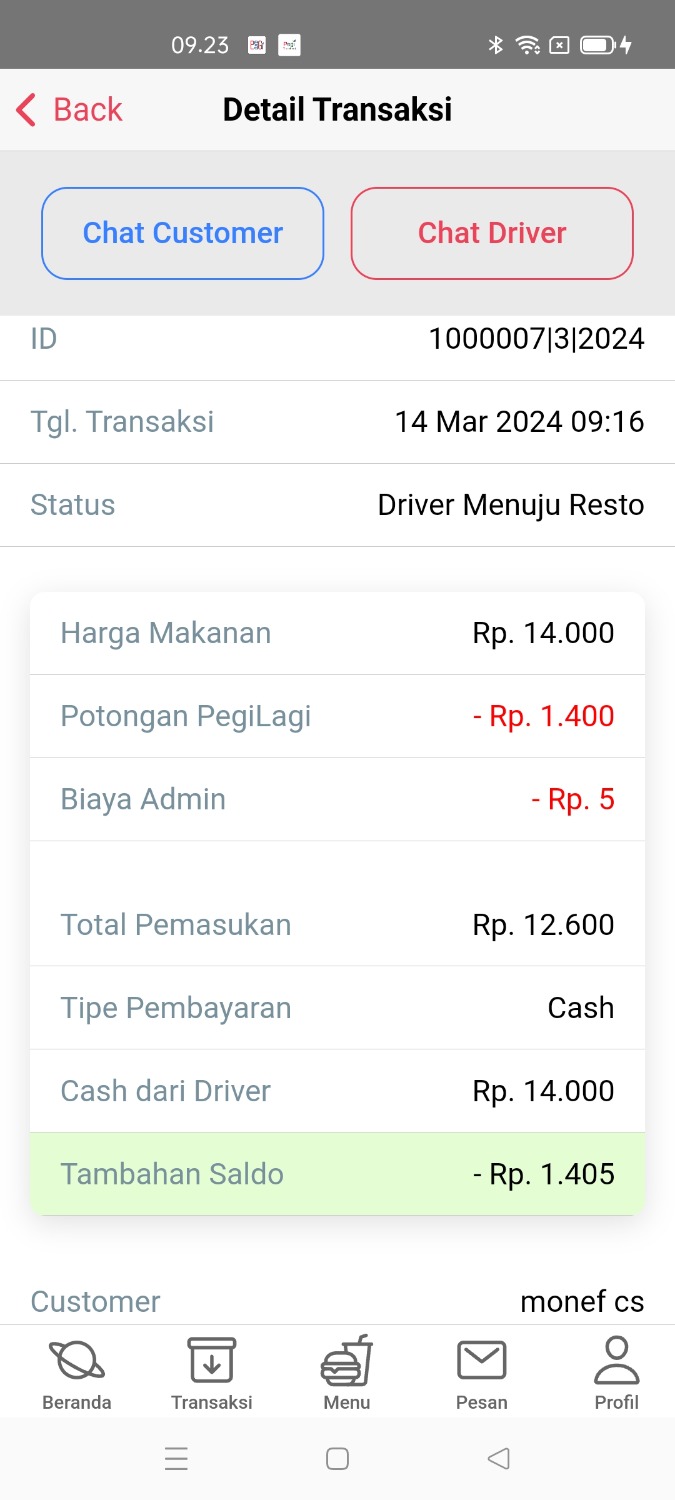This screenshot has width=675, height=1500.
Task: Switch to the Beranda tab
Action: (77, 1374)
